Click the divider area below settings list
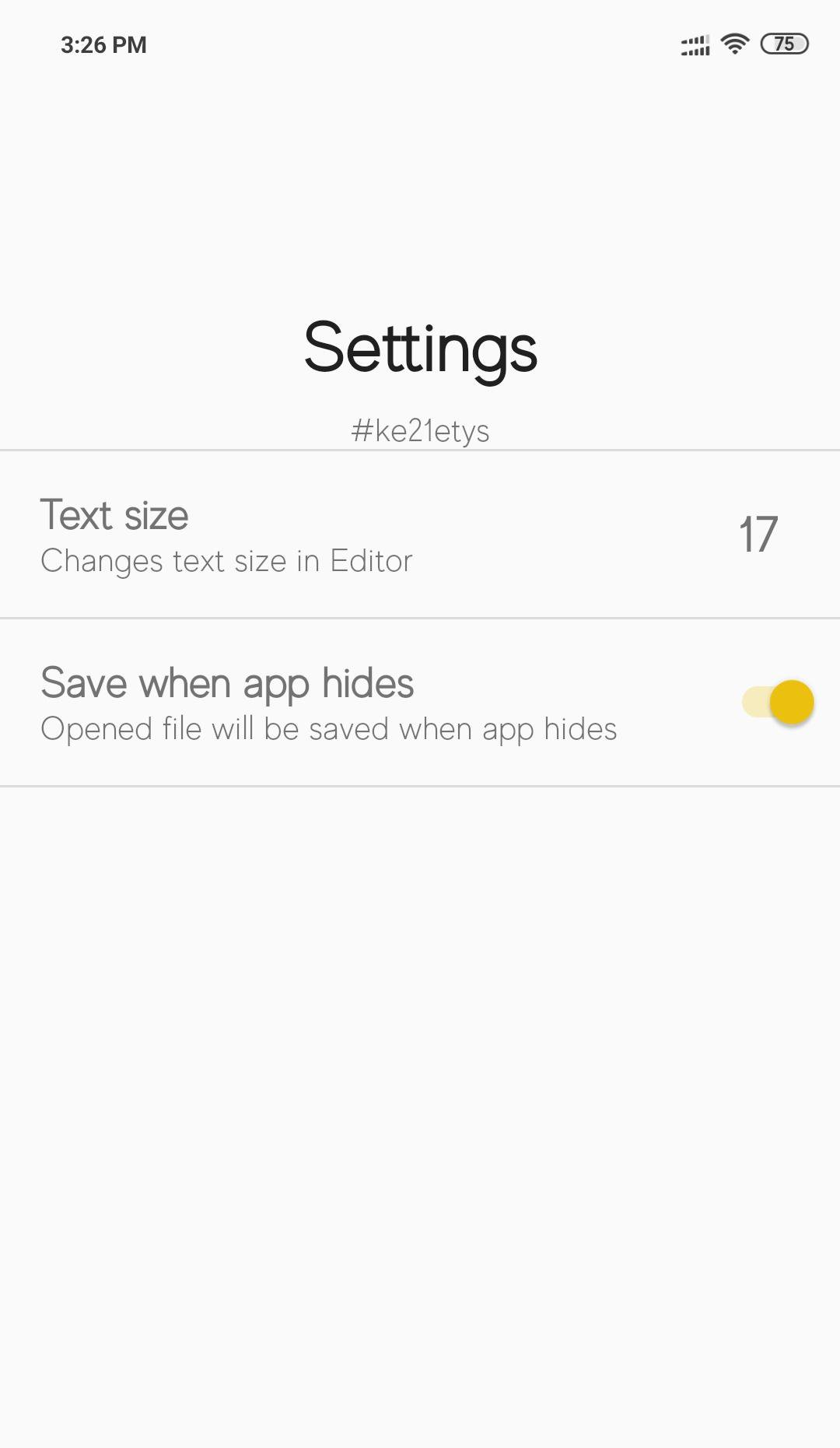The height and width of the screenshot is (1448, 840). pos(420,788)
